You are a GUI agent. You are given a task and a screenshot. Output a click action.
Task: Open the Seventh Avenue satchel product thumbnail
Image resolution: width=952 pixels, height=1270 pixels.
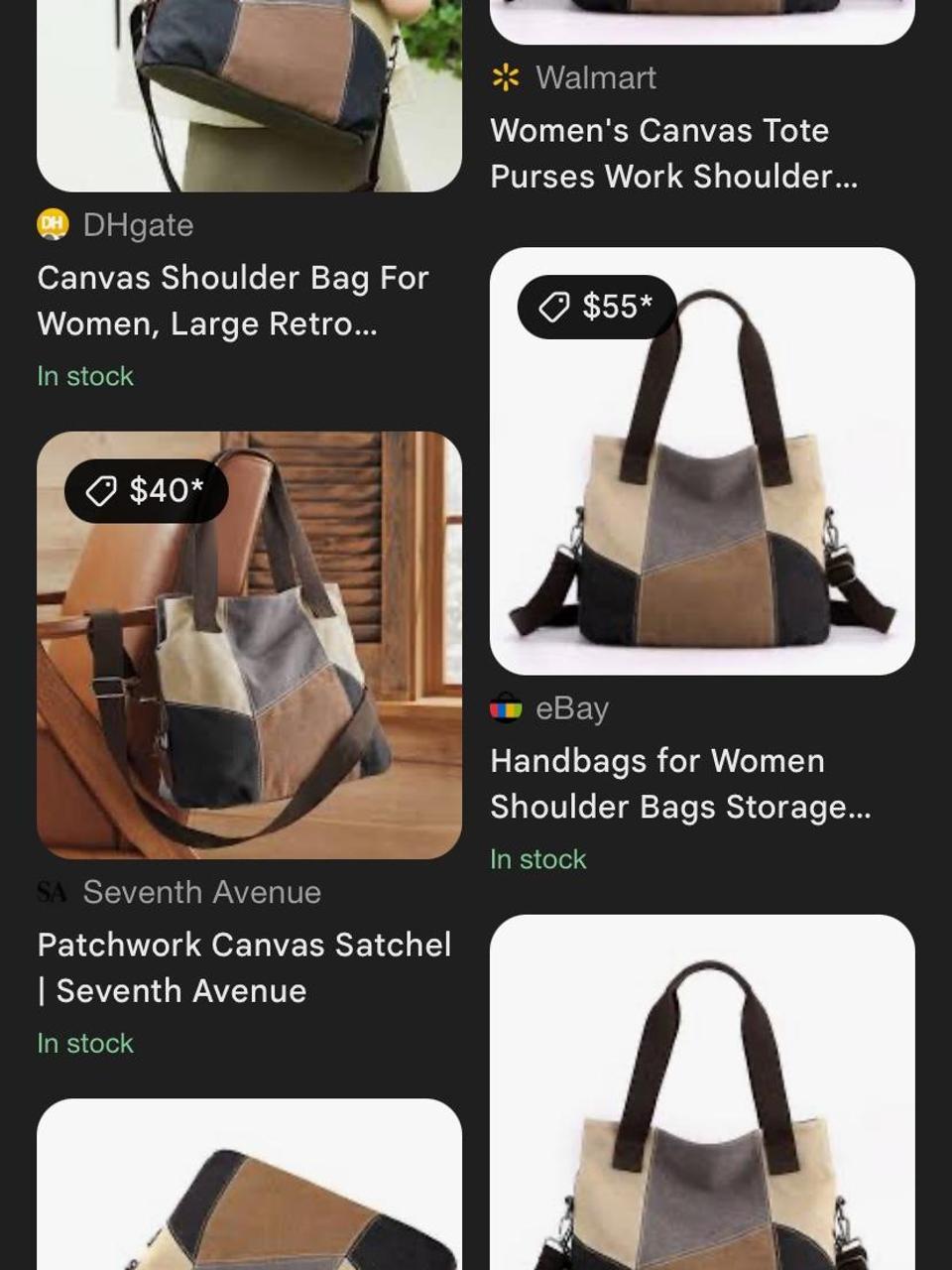tap(249, 646)
